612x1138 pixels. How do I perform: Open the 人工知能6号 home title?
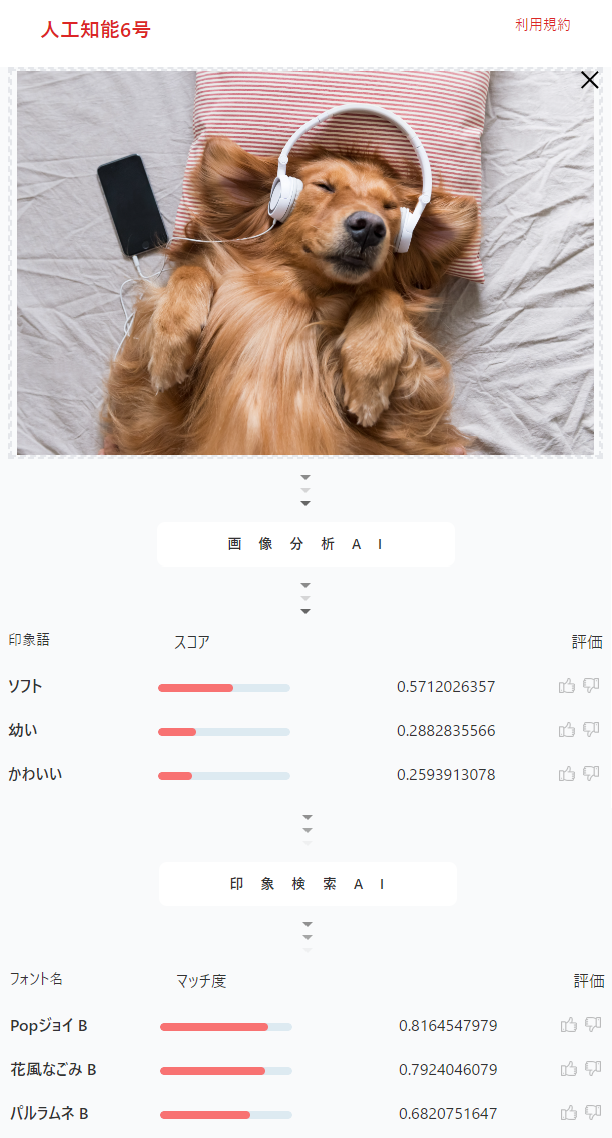95,30
